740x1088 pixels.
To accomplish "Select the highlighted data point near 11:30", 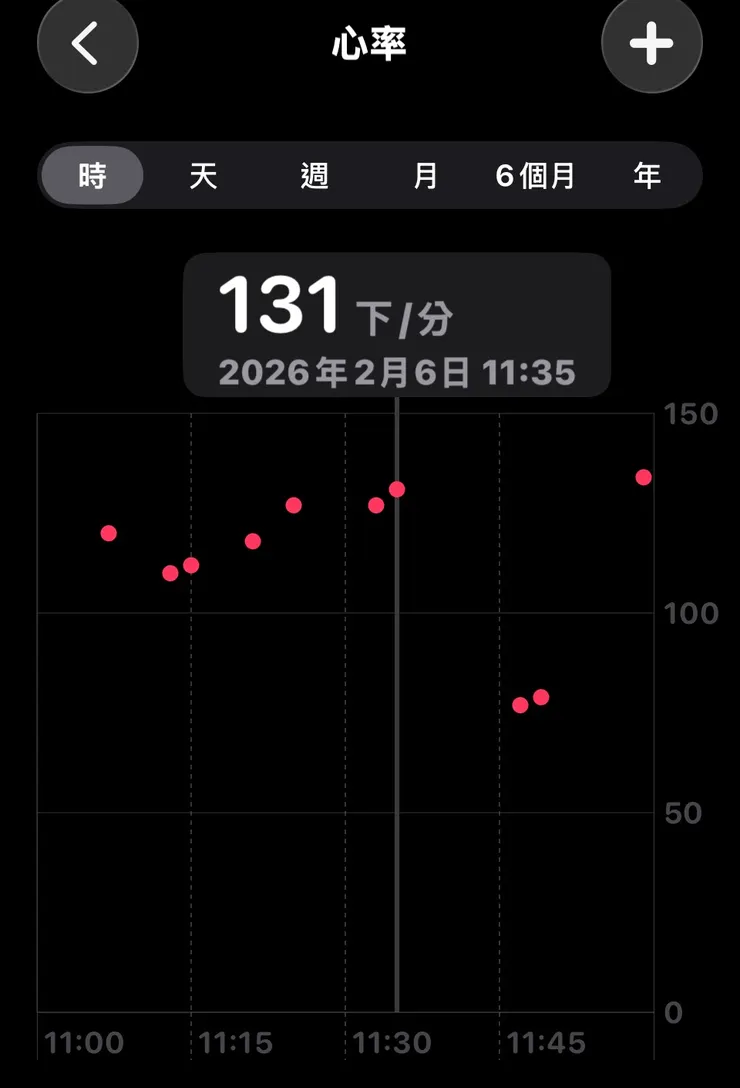I will coord(397,489).
